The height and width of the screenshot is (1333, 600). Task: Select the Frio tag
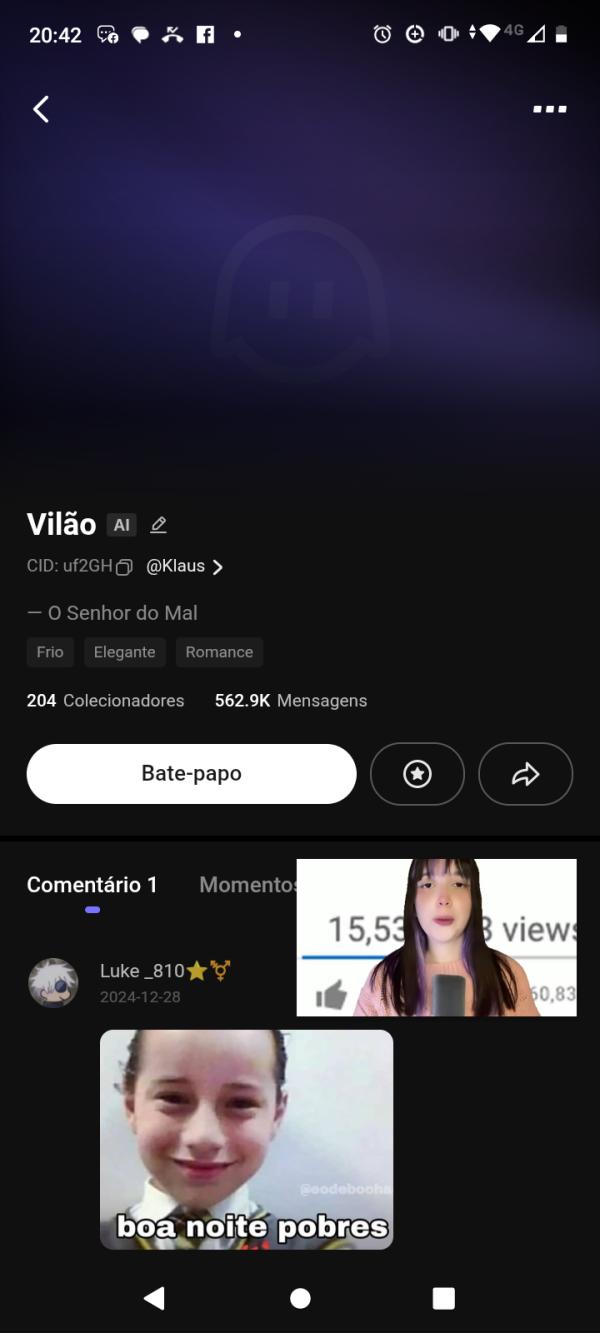coord(50,652)
